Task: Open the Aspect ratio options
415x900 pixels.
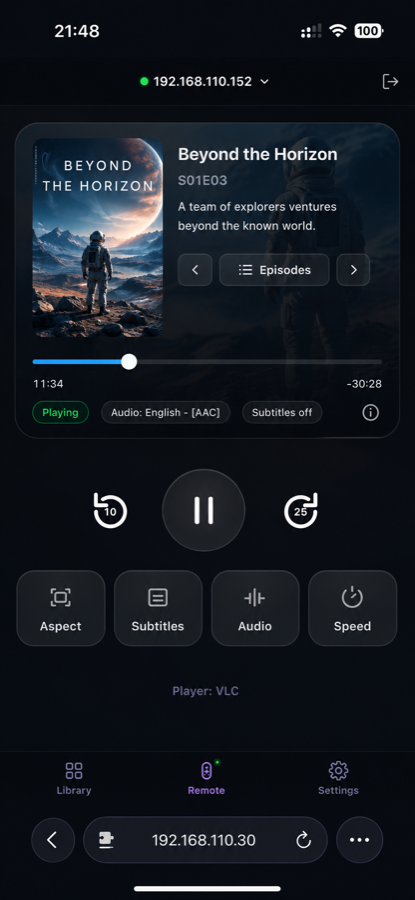Action: tap(61, 608)
